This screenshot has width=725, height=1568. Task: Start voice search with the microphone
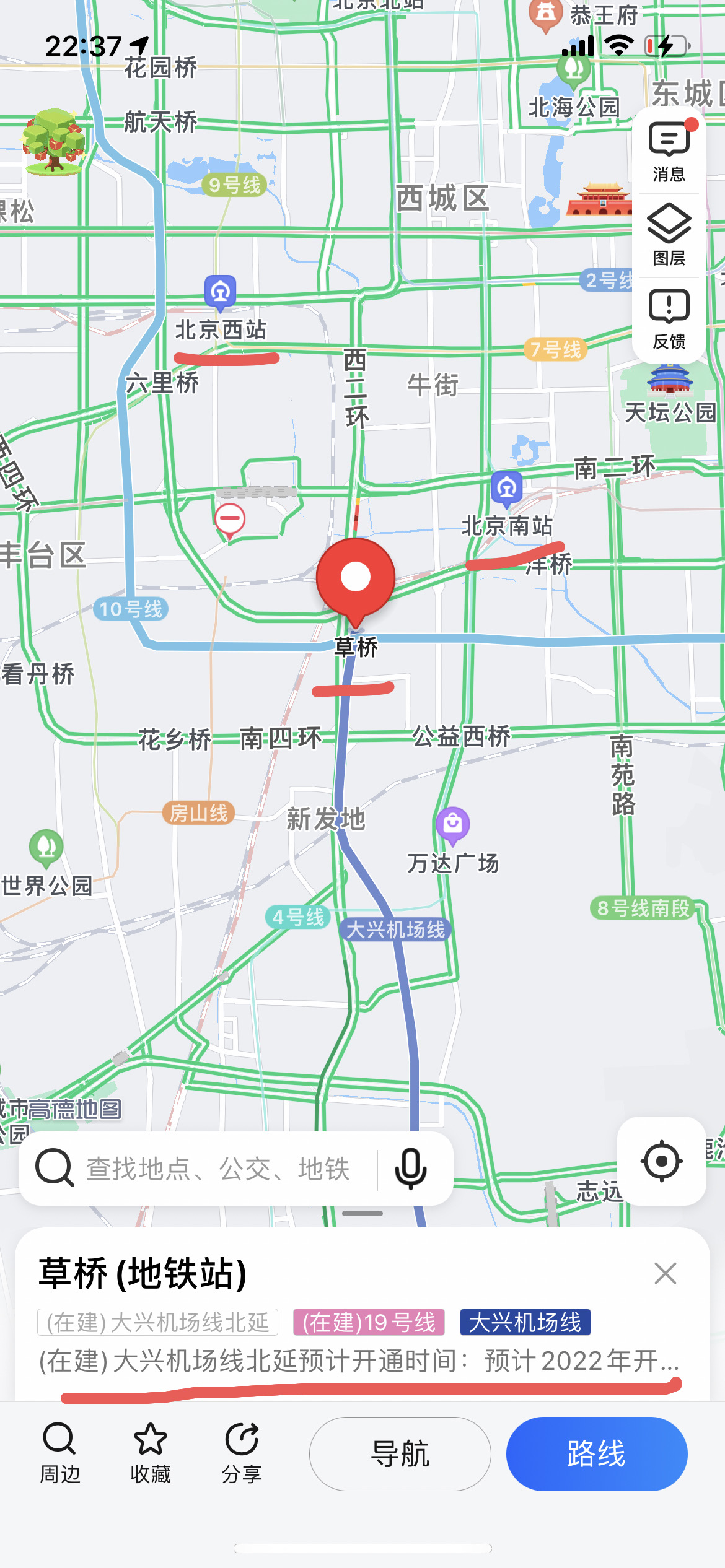(410, 1169)
